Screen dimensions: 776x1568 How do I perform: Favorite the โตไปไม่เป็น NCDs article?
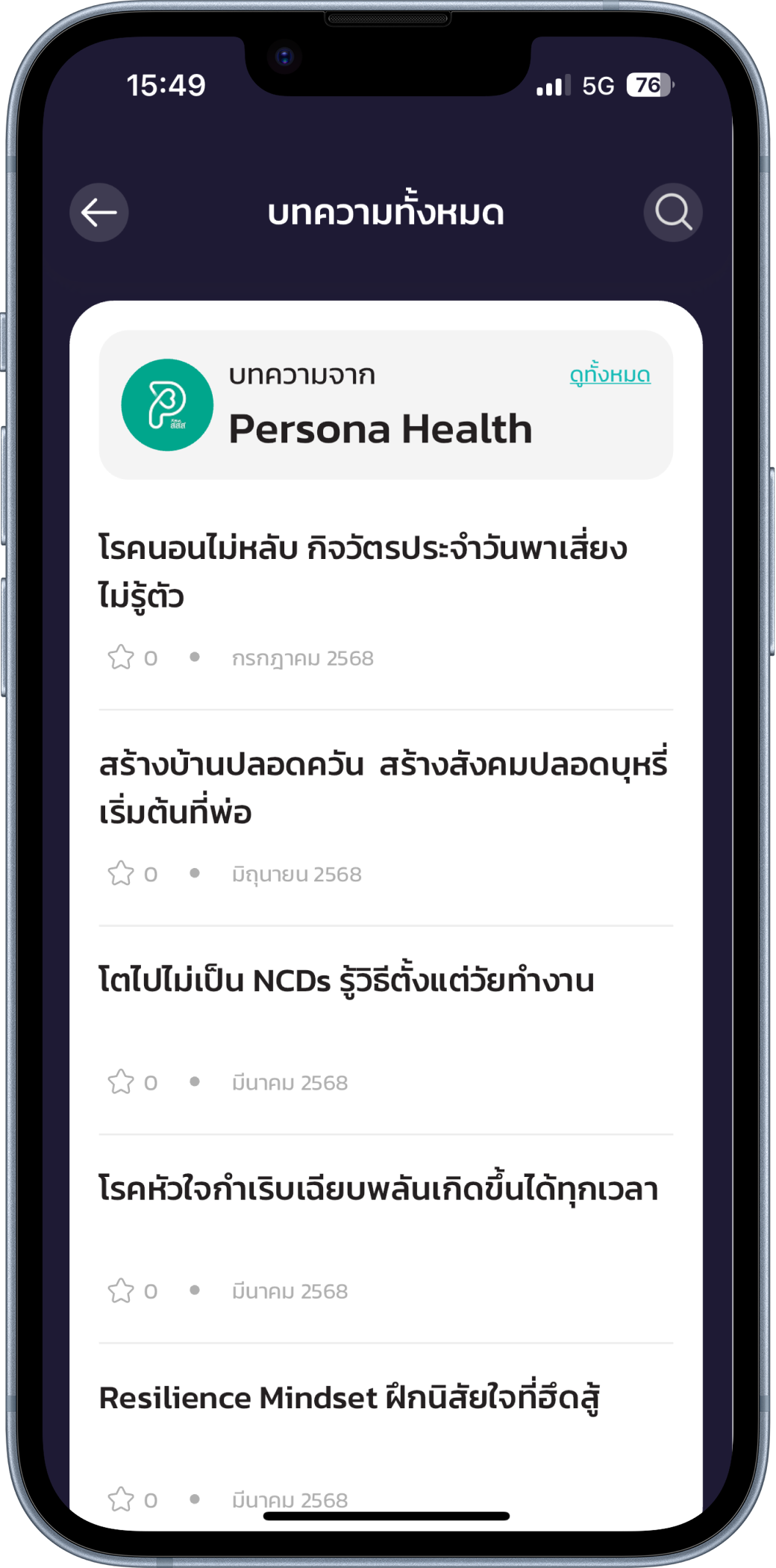tap(121, 1082)
